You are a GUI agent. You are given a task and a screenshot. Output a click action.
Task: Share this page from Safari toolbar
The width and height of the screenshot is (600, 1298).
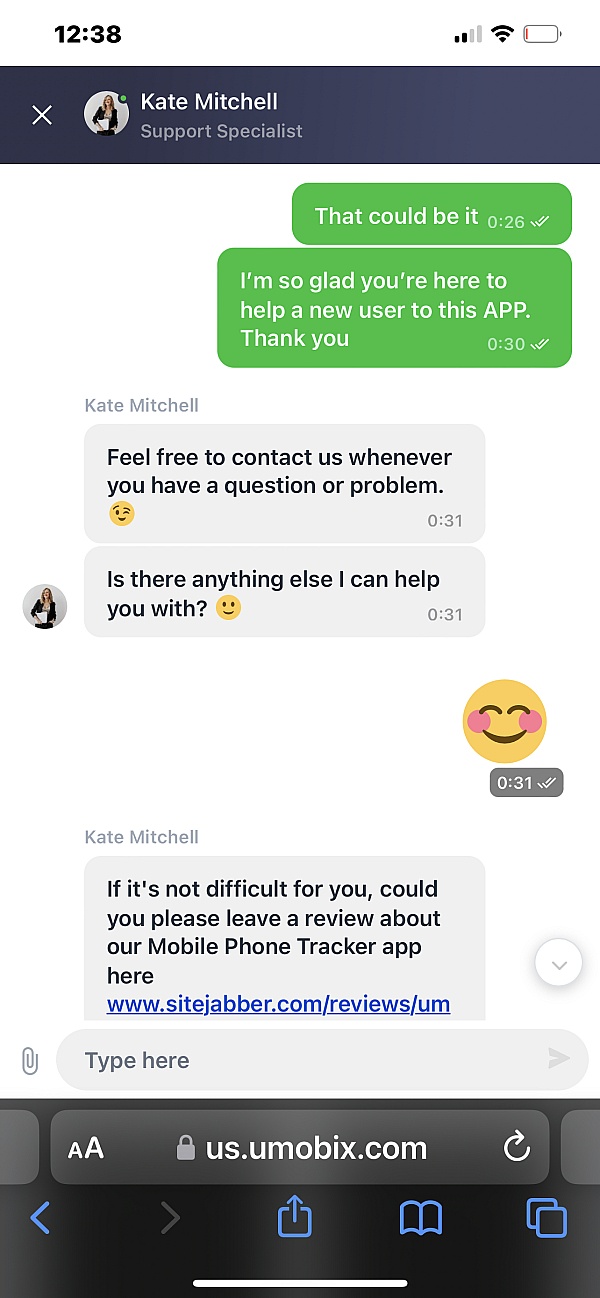click(295, 1218)
